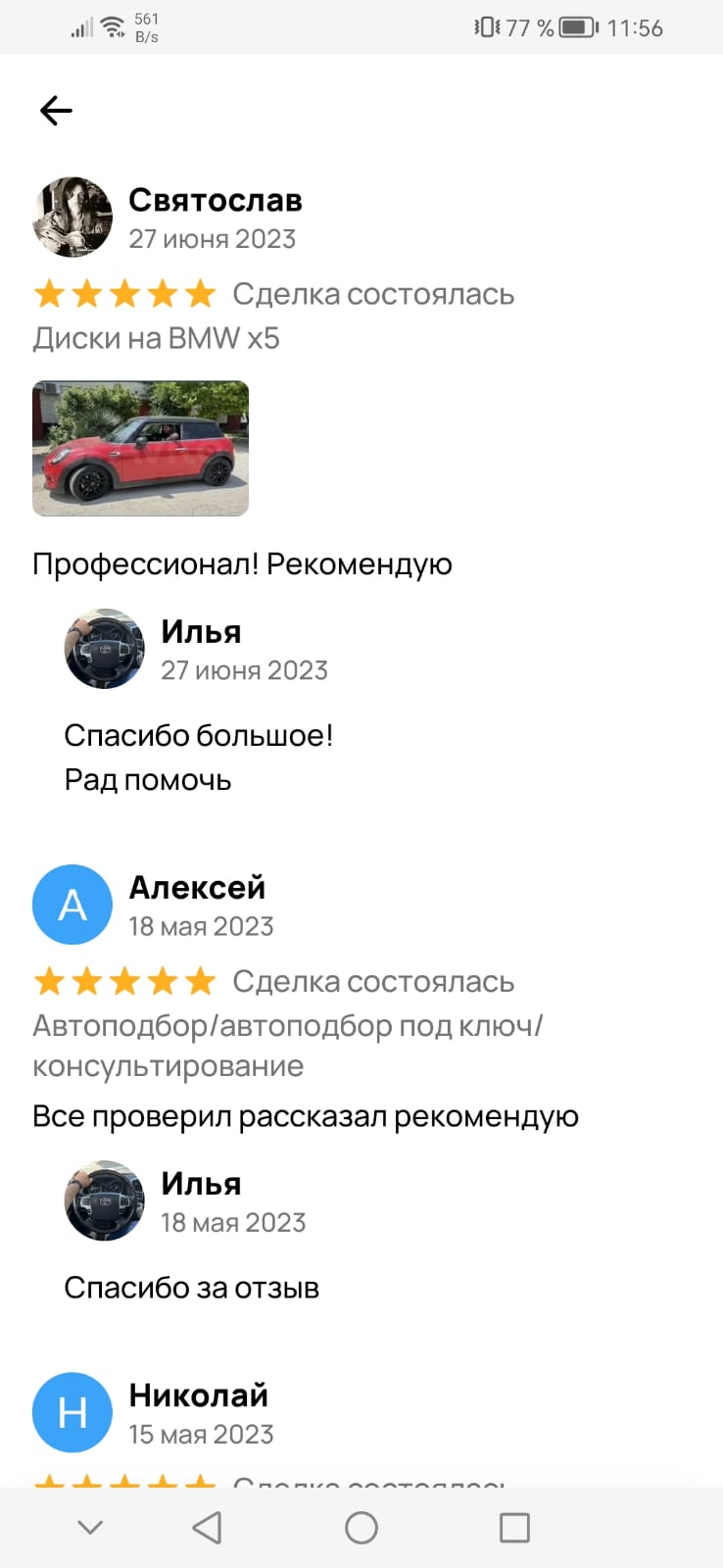Open the red car photo in Святослав's review
Viewport: 723px width, 1568px height.
point(140,448)
